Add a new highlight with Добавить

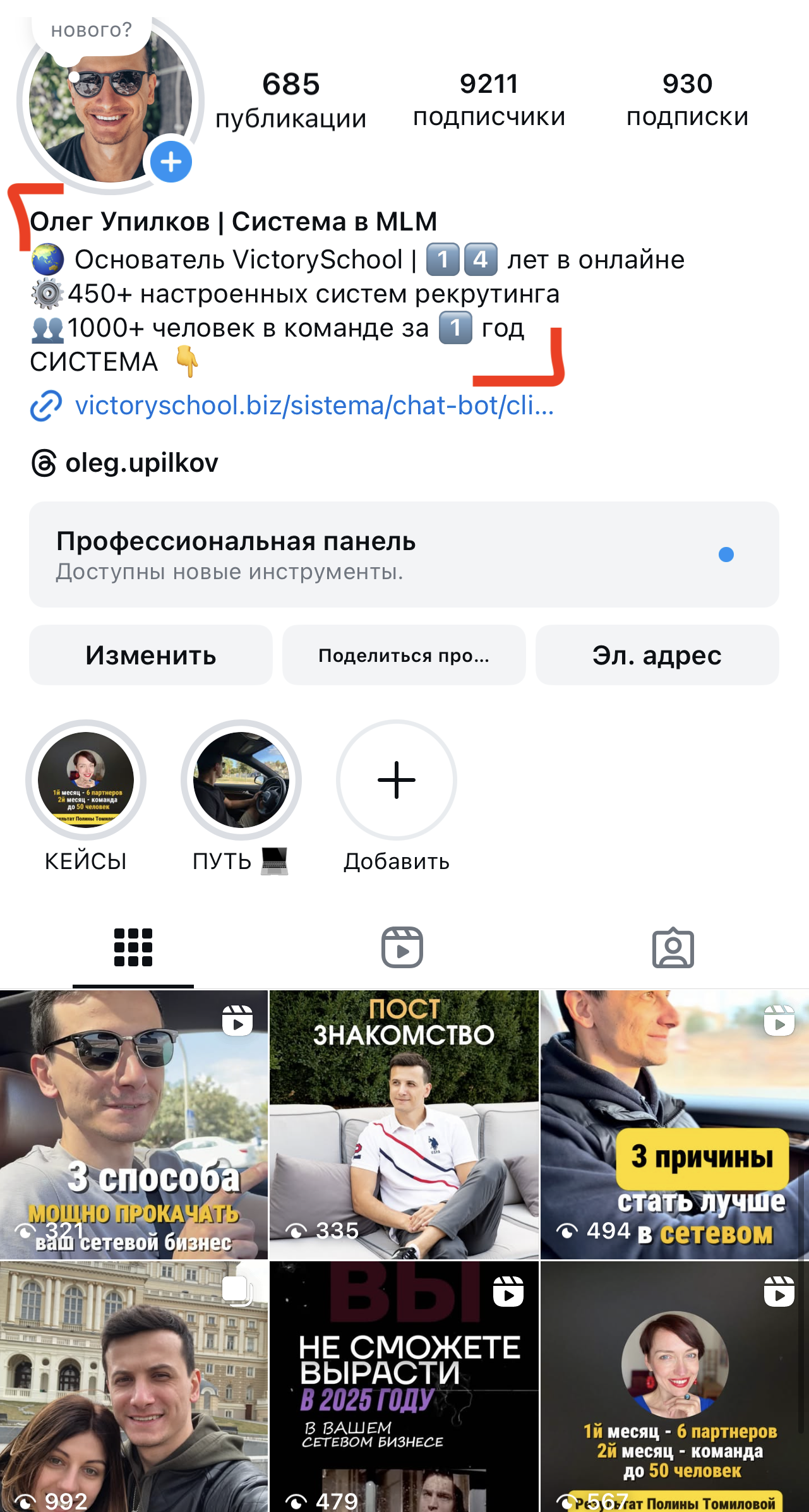[x=397, y=781]
